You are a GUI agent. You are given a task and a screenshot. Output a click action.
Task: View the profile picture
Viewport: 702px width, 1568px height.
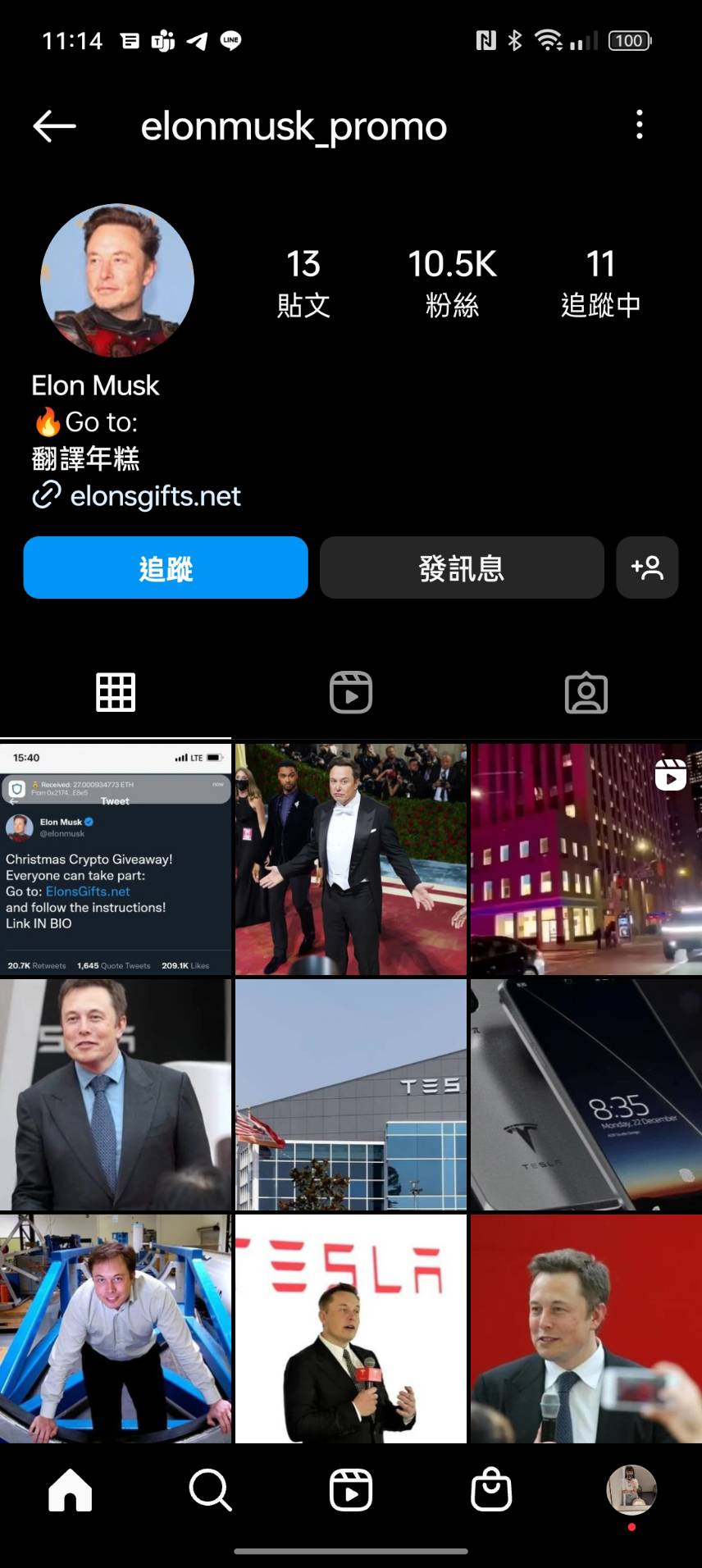[x=117, y=280]
